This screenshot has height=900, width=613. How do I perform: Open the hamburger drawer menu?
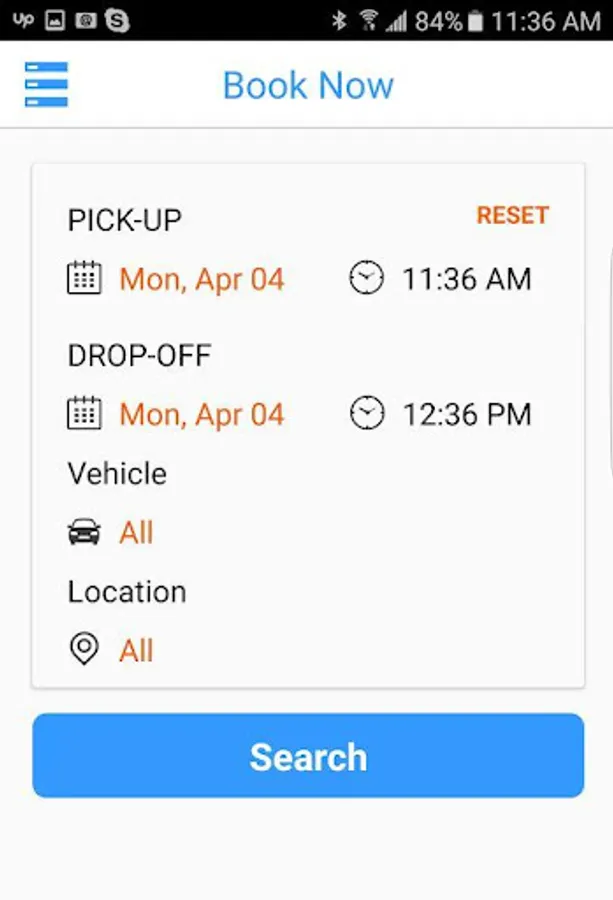pyautogui.click(x=46, y=85)
